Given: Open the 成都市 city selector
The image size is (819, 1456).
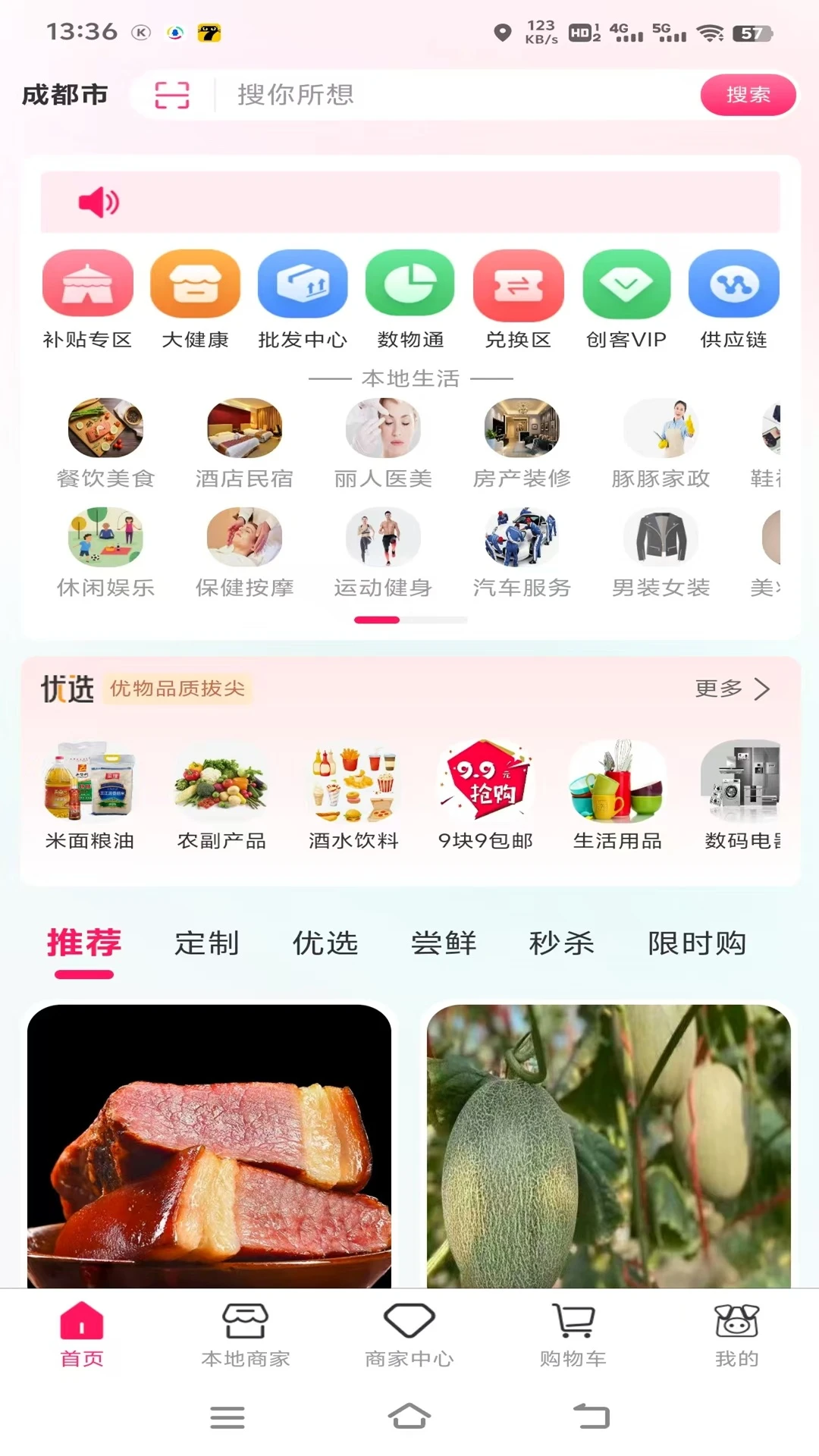Looking at the screenshot, I should pos(65,94).
